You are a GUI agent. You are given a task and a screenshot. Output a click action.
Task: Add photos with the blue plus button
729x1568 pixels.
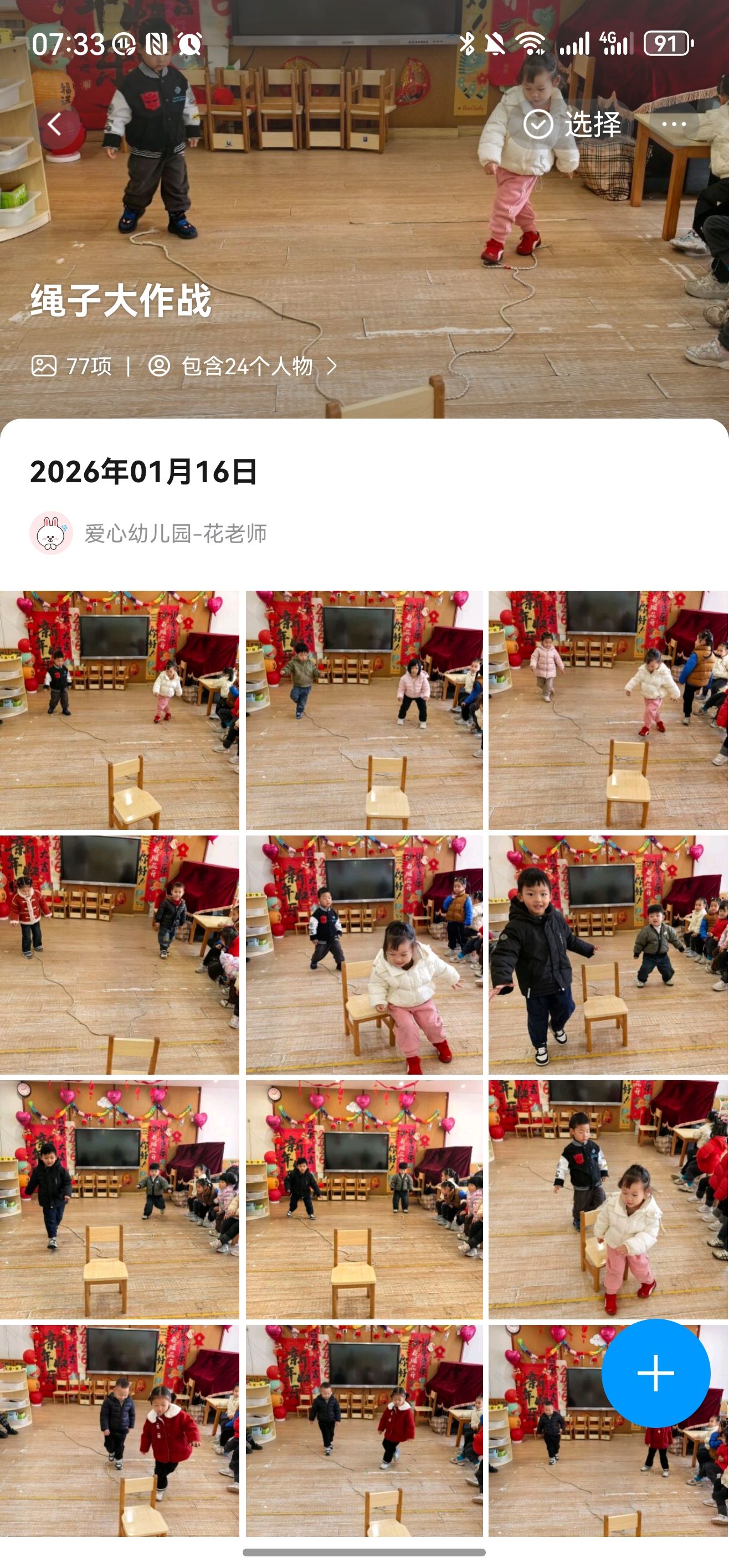coord(655,1373)
